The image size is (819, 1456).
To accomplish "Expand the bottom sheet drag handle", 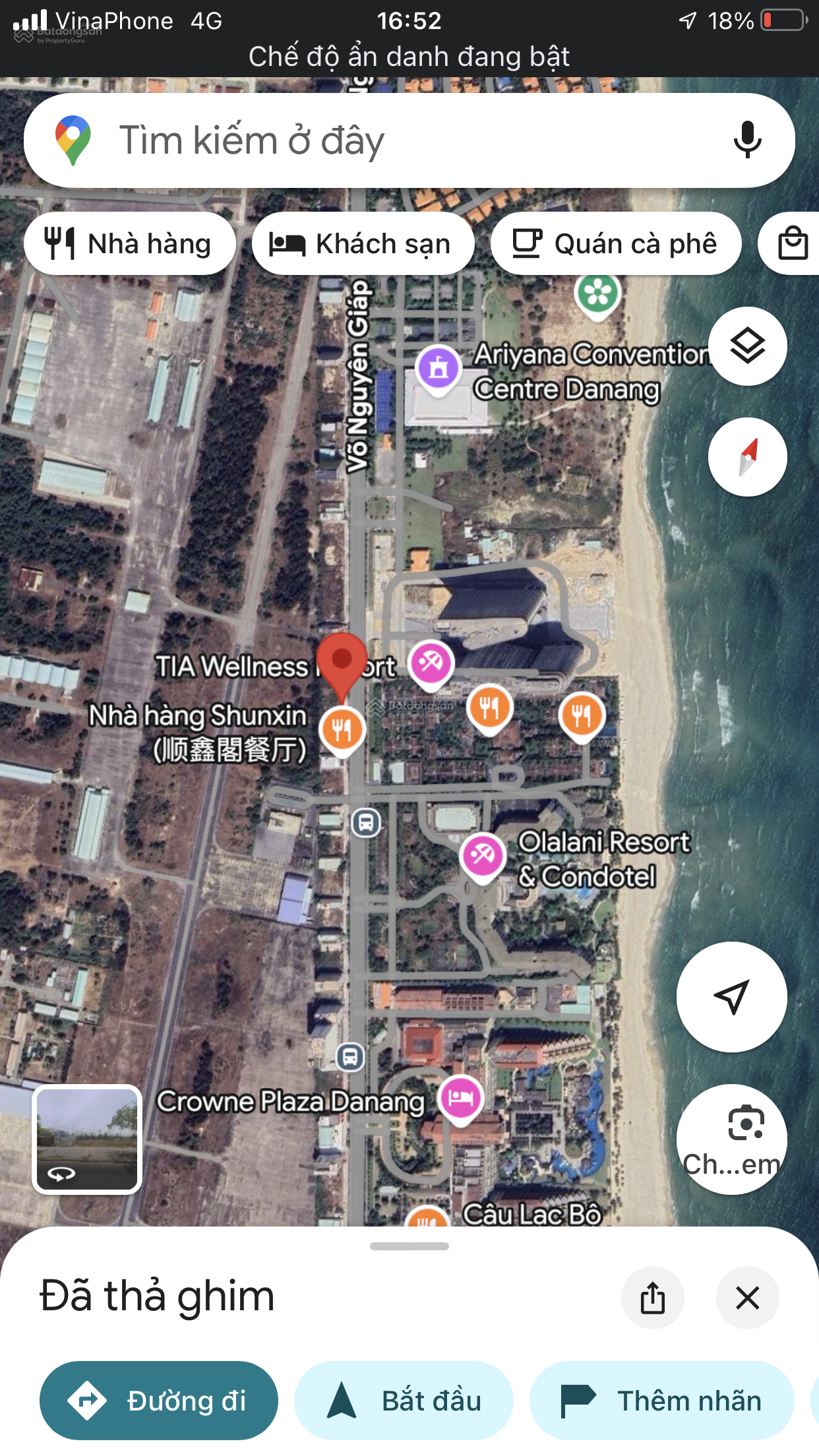I will (409, 1246).
